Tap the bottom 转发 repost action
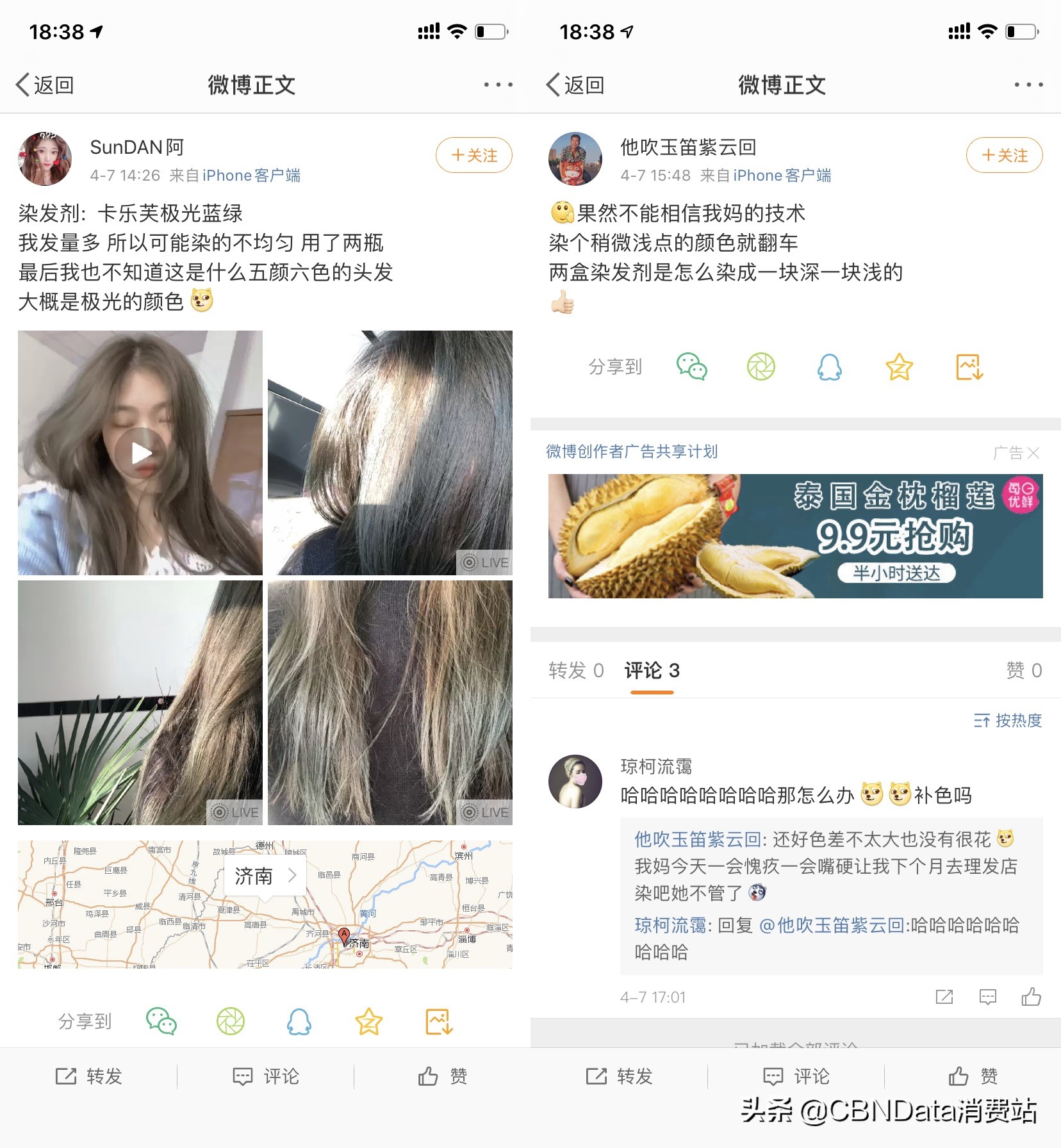The height and width of the screenshot is (1148, 1061). point(88,1076)
